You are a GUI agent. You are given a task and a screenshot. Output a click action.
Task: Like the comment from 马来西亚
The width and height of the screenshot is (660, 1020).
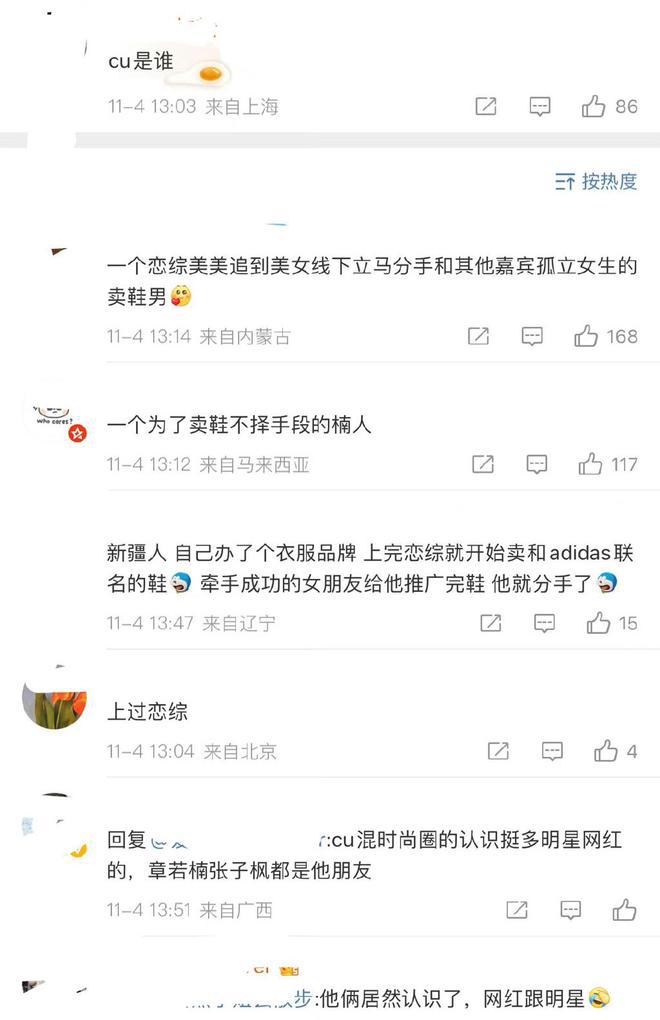point(590,464)
